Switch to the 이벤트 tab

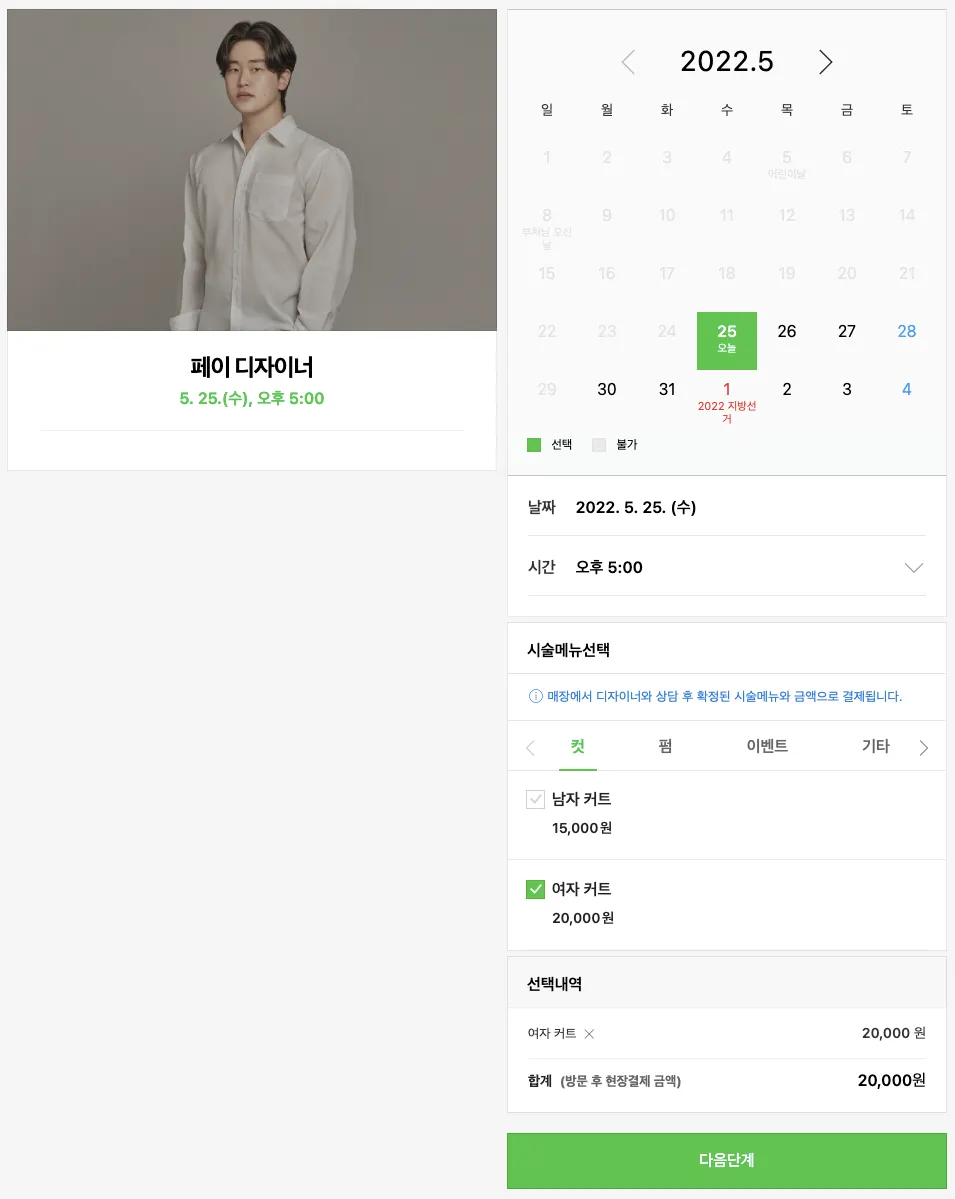point(767,746)
